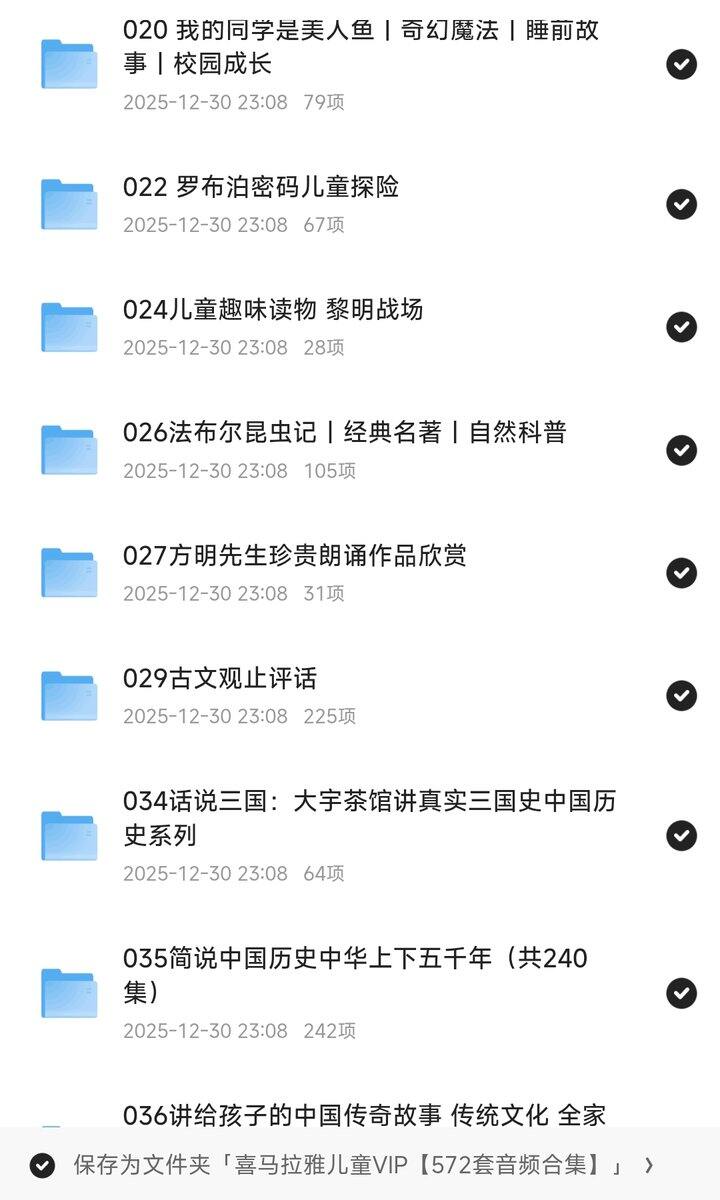The width and height of the screenshot is (720, 1200).
Task: Open folder 029古文观止评话
Action: 220,679
